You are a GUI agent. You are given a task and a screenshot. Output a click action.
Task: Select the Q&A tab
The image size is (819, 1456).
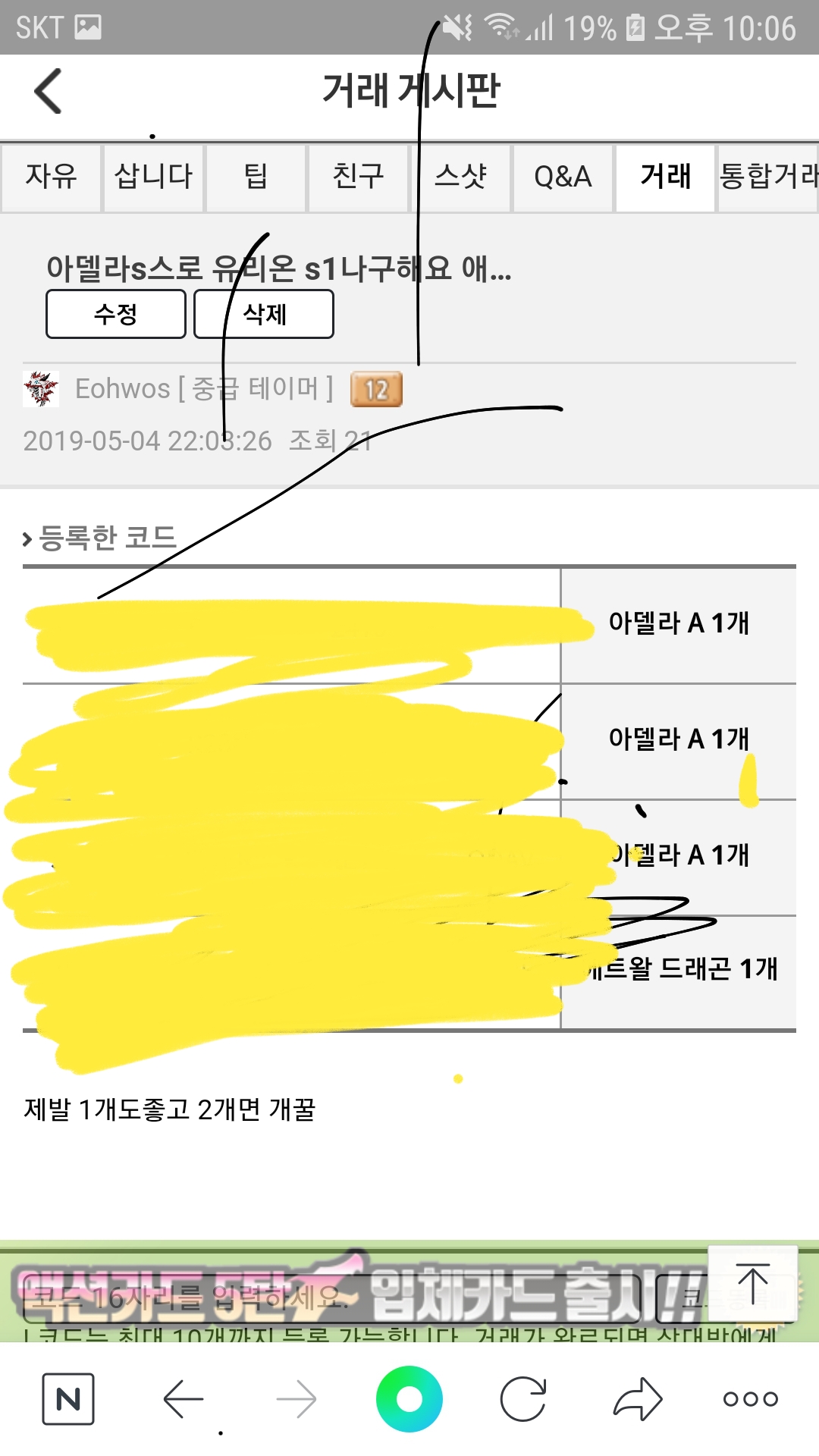click(563, 177)
